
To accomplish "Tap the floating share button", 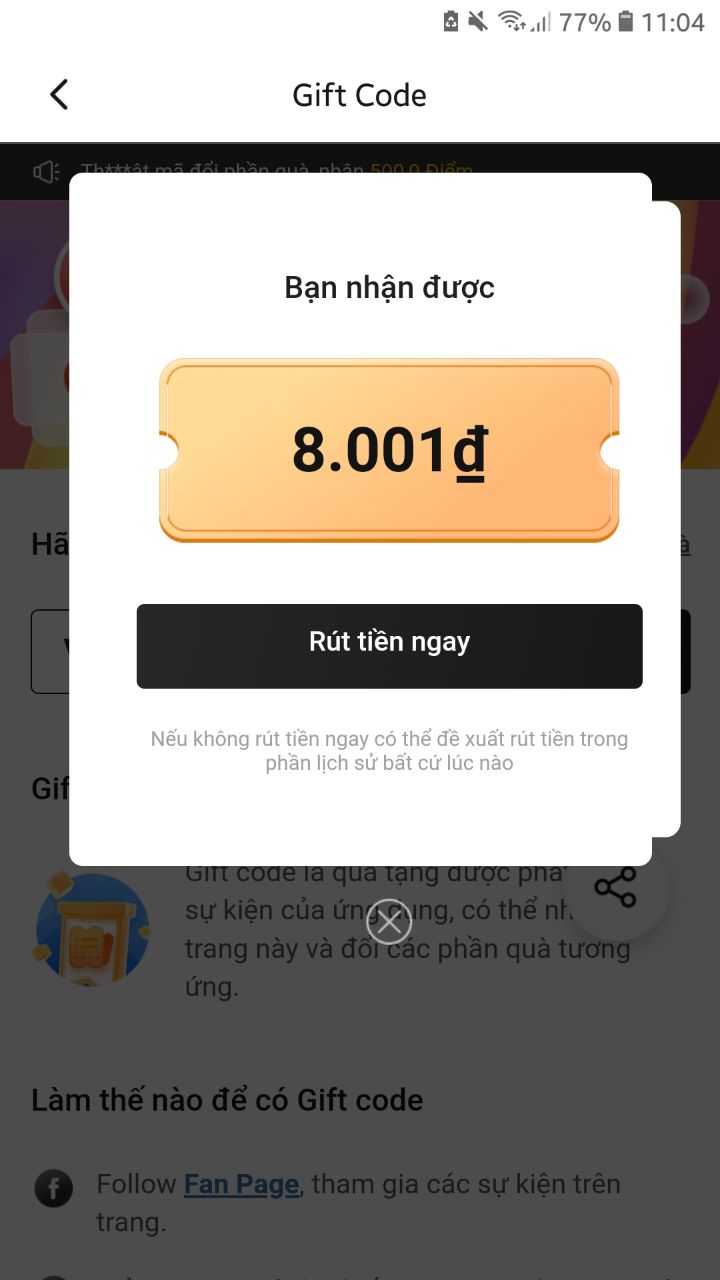I will point(615,888).
